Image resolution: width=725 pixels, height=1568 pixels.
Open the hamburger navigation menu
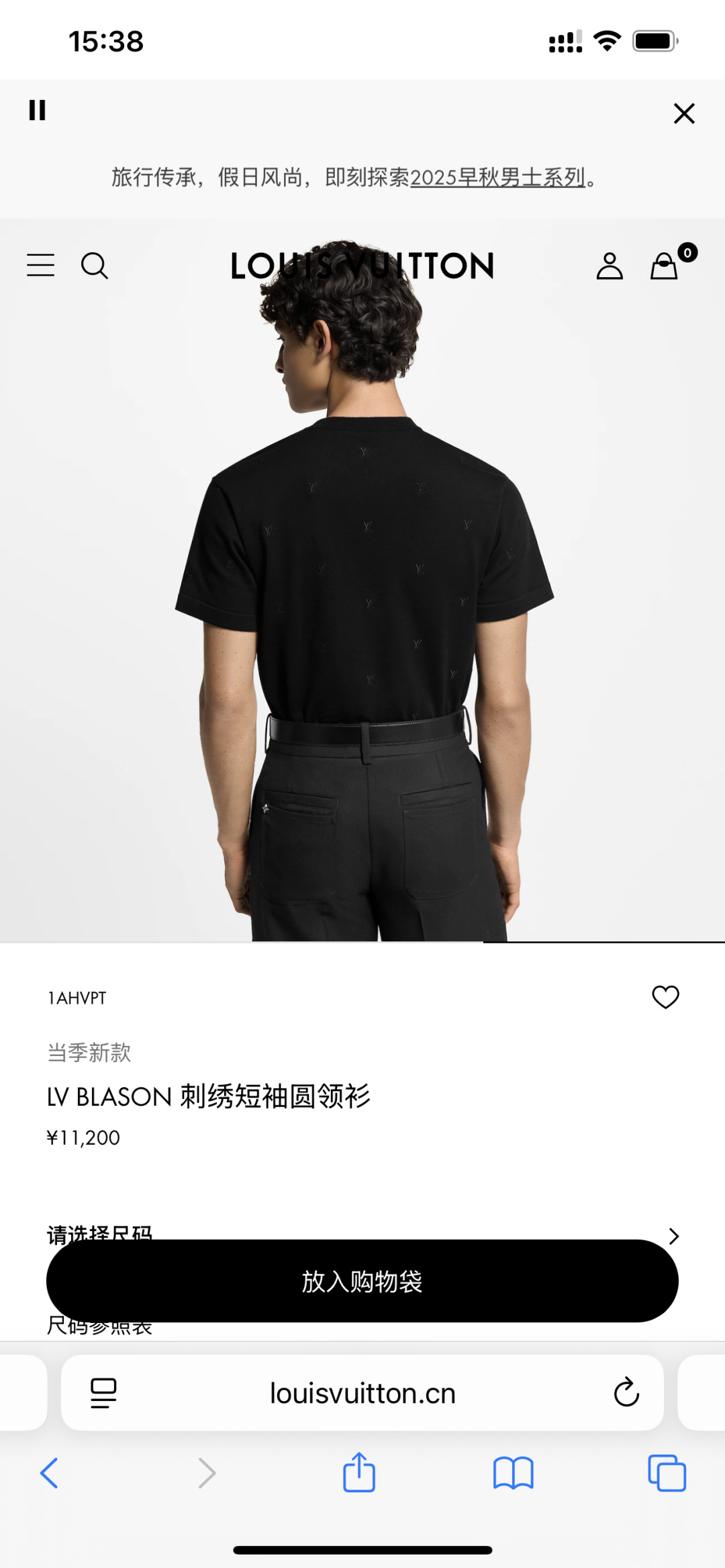click(41, 266)
